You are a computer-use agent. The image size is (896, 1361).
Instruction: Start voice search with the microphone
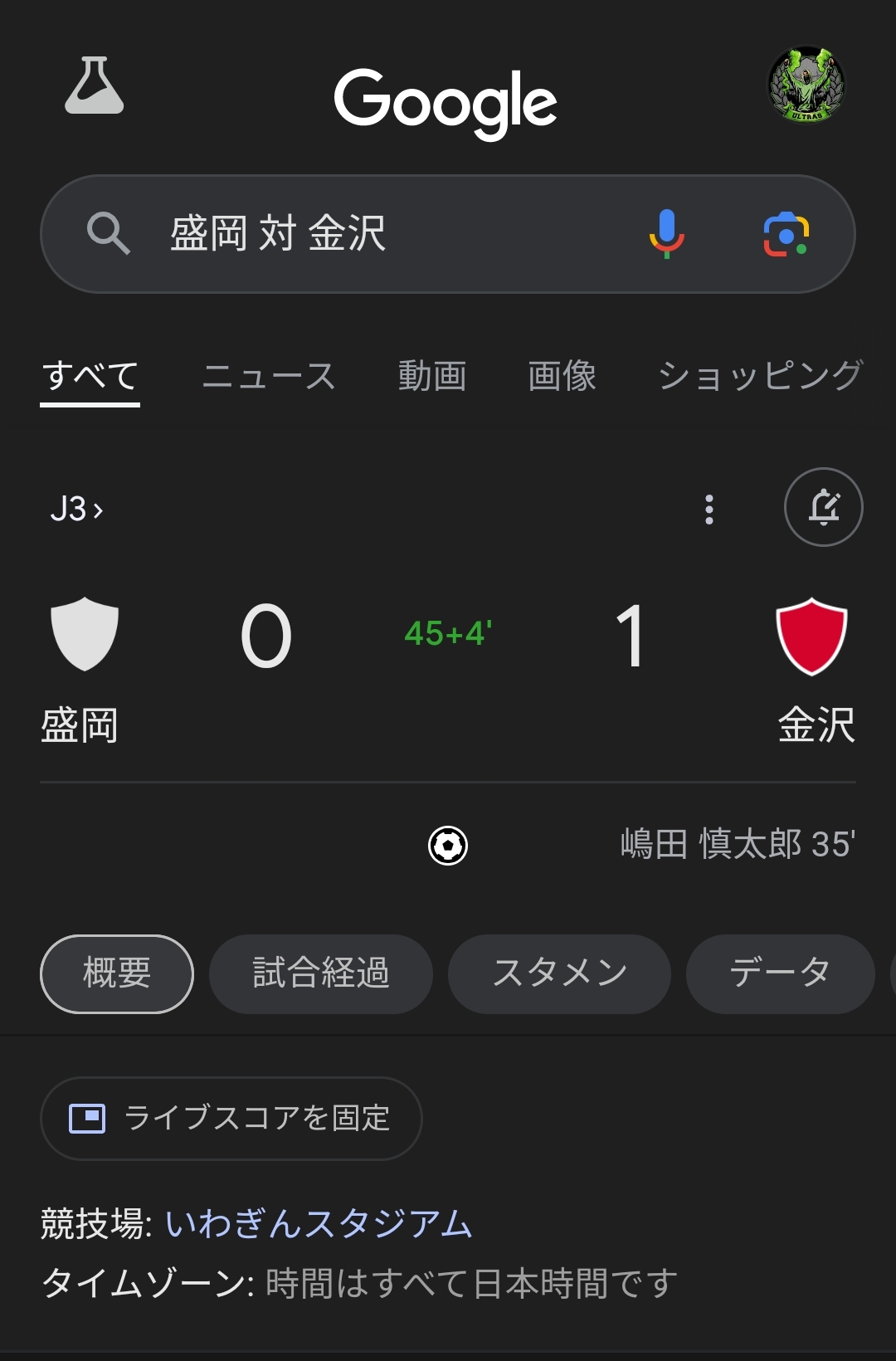(x=666, y=233)
